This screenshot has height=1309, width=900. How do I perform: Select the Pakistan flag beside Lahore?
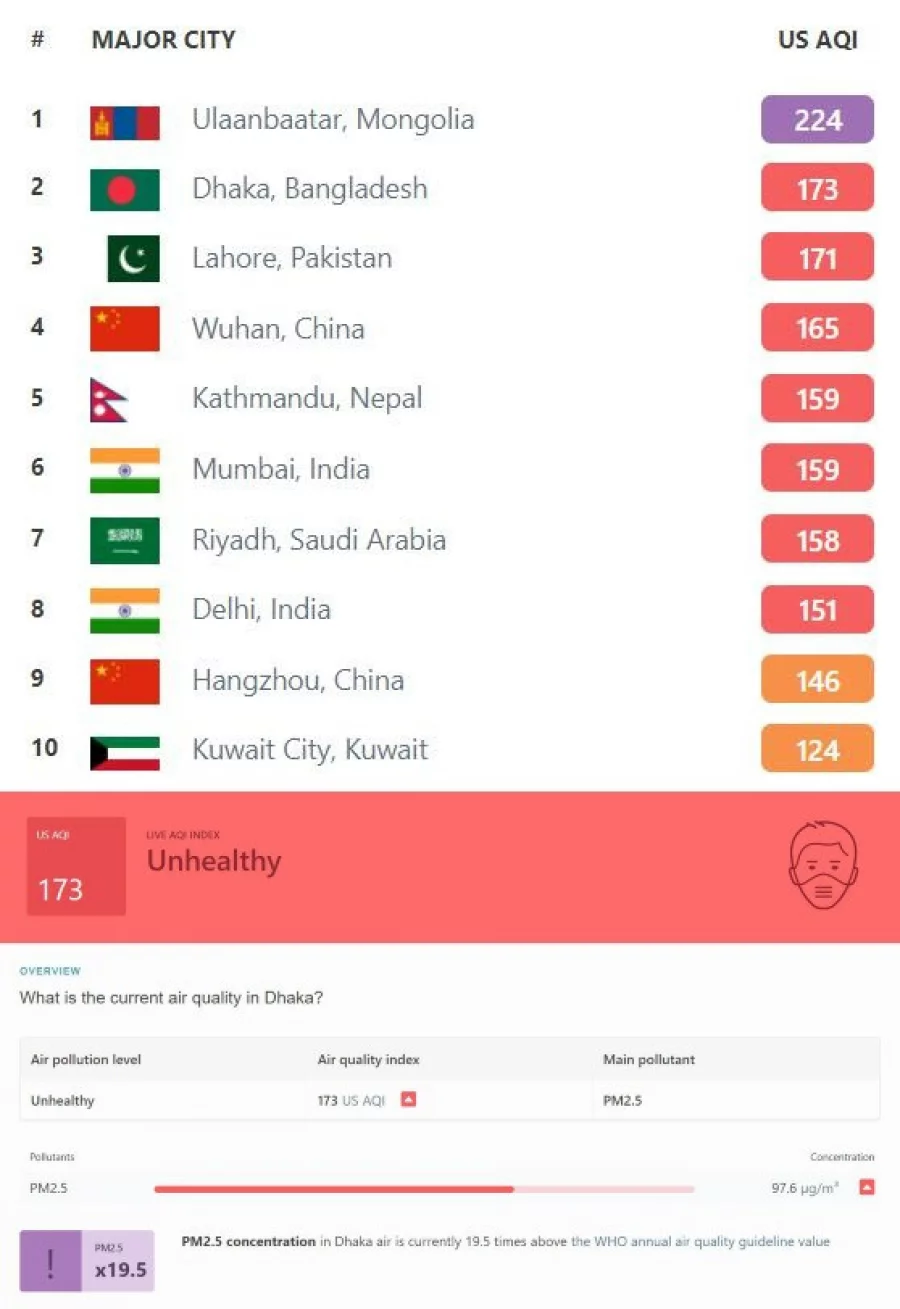(x=132, y=257)
